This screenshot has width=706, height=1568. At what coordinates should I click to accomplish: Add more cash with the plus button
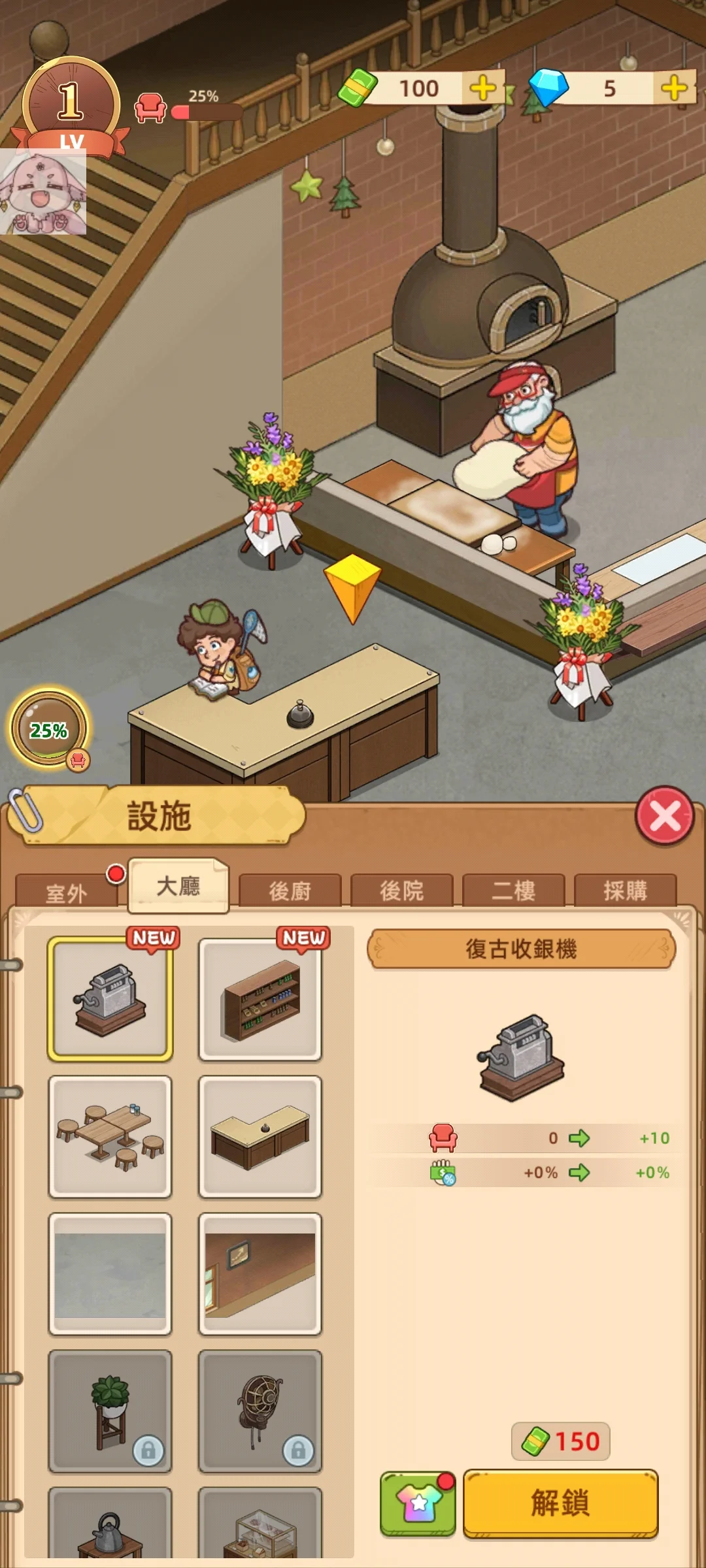pos(483,88)
